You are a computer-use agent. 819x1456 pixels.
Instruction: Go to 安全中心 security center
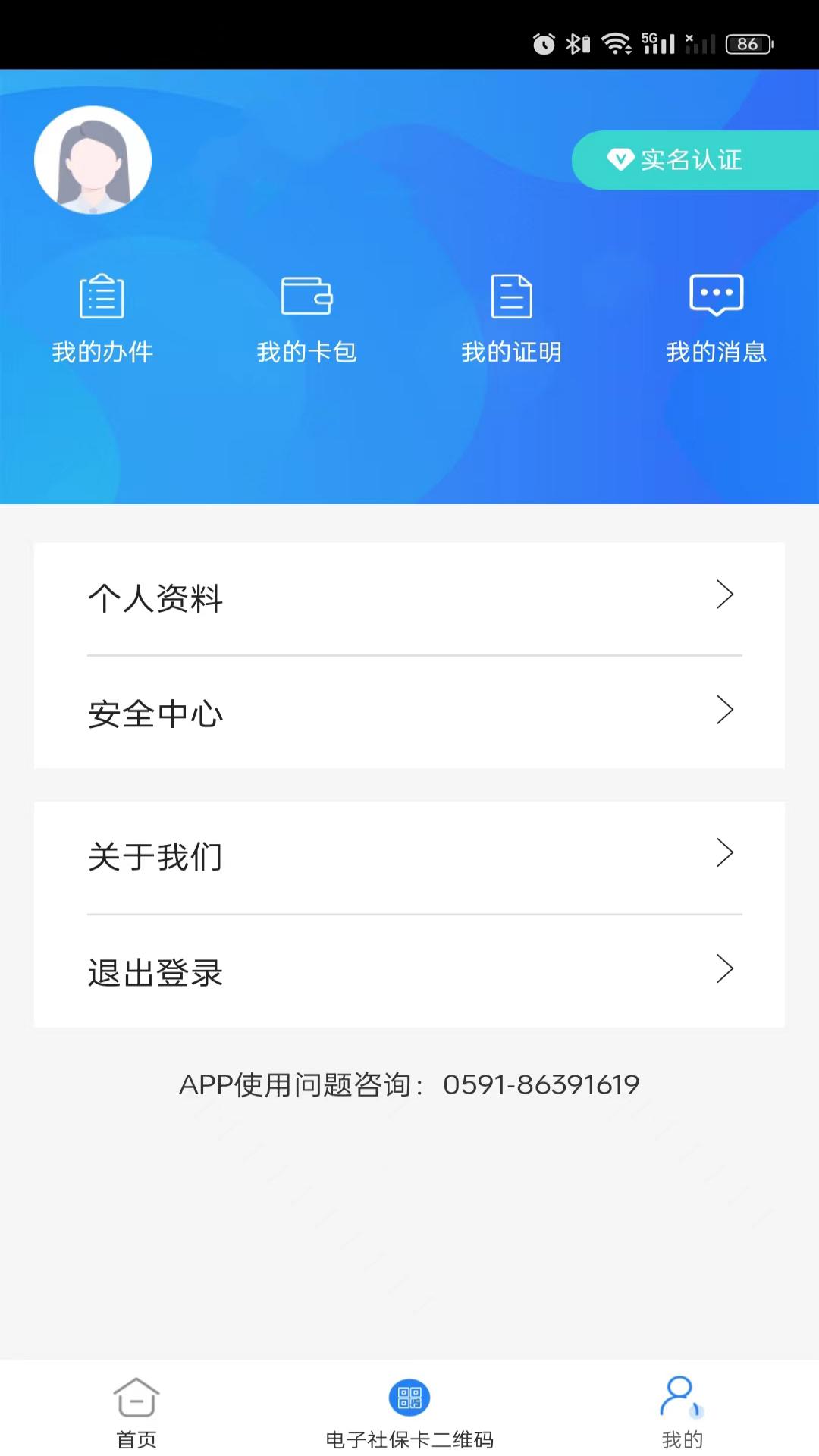pos(409,713)
